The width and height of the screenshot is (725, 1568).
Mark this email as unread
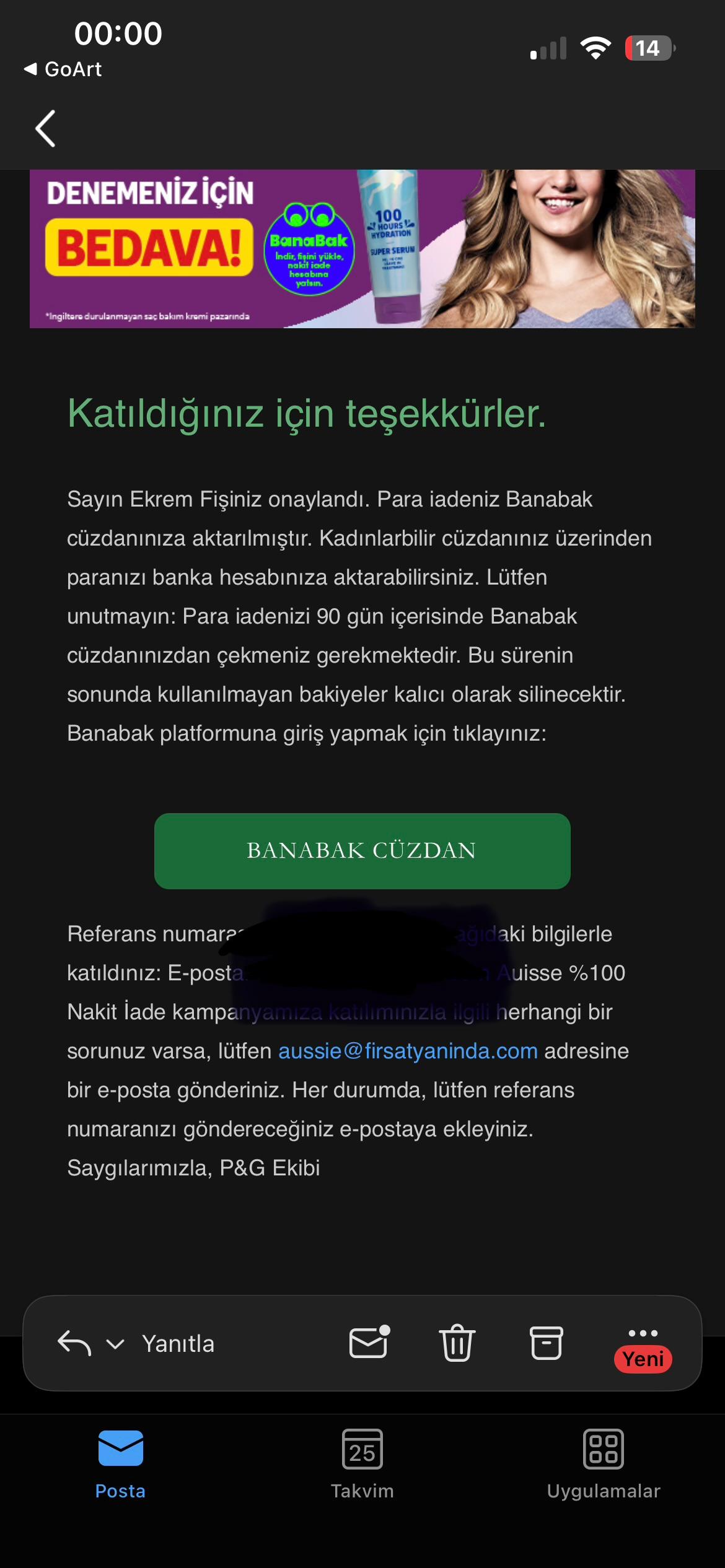tap(369, 1342)
